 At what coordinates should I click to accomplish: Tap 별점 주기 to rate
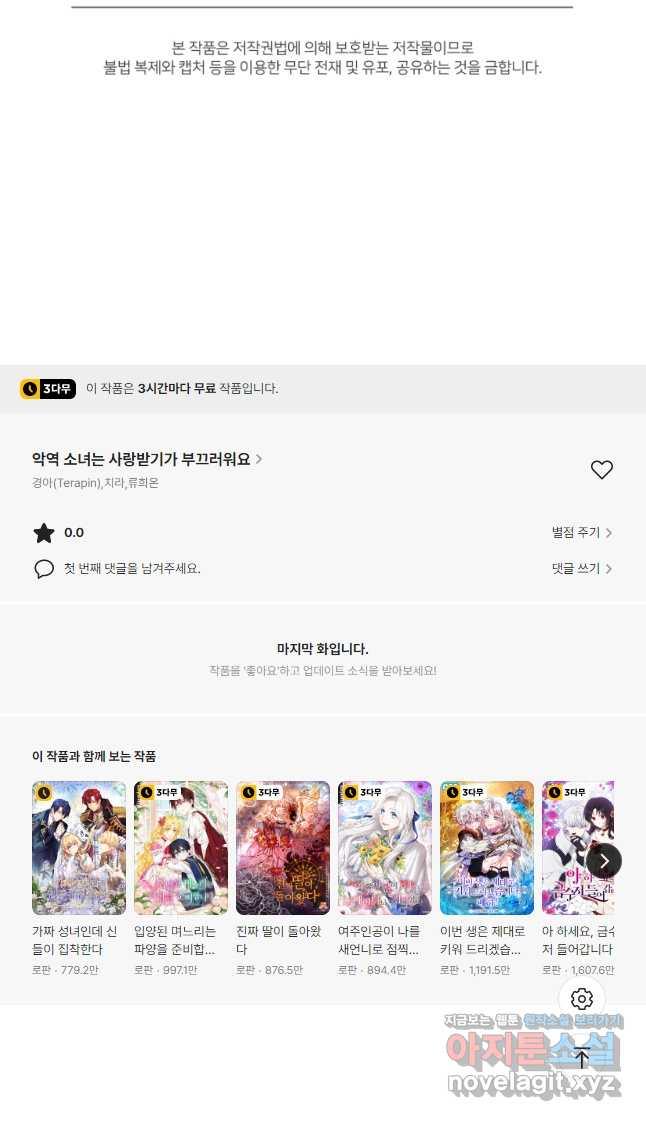tap(581, 533)
